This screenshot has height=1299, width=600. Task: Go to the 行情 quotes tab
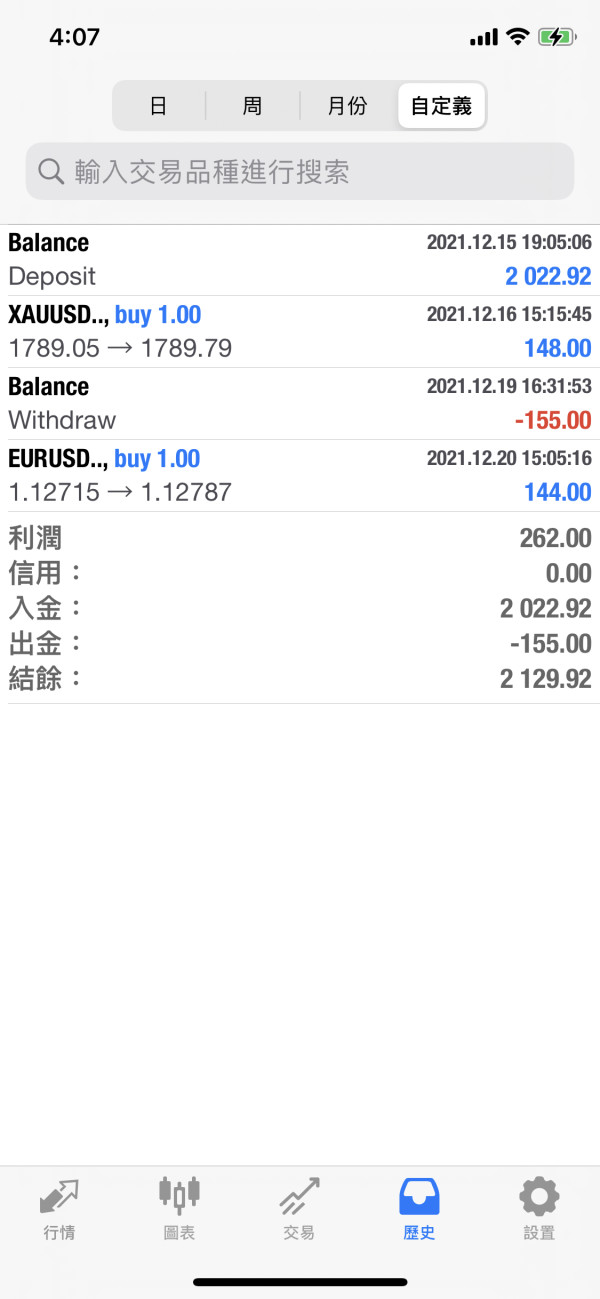(60, 1208)
